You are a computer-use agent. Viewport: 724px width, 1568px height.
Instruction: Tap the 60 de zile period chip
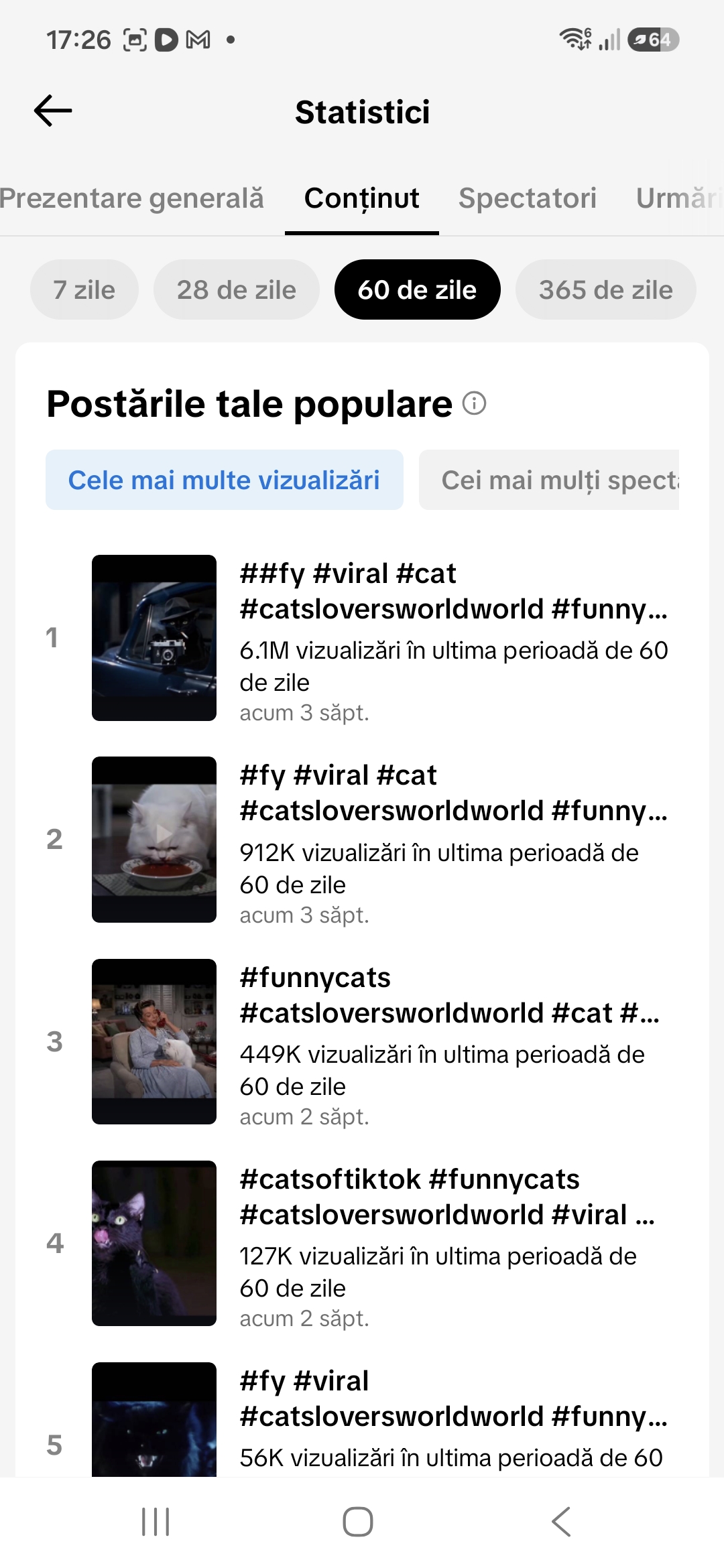click(418, 289)
